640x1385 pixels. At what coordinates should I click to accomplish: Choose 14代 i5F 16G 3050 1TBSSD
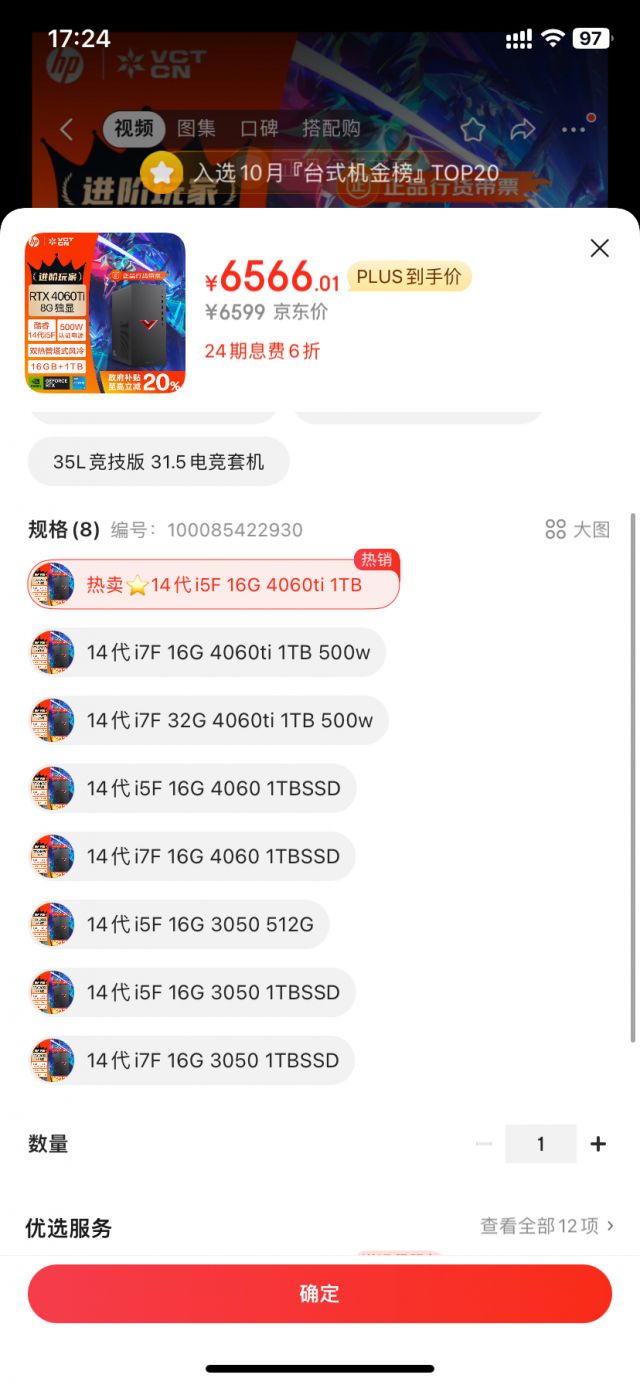pyautogui.click(x=192, y=992)
